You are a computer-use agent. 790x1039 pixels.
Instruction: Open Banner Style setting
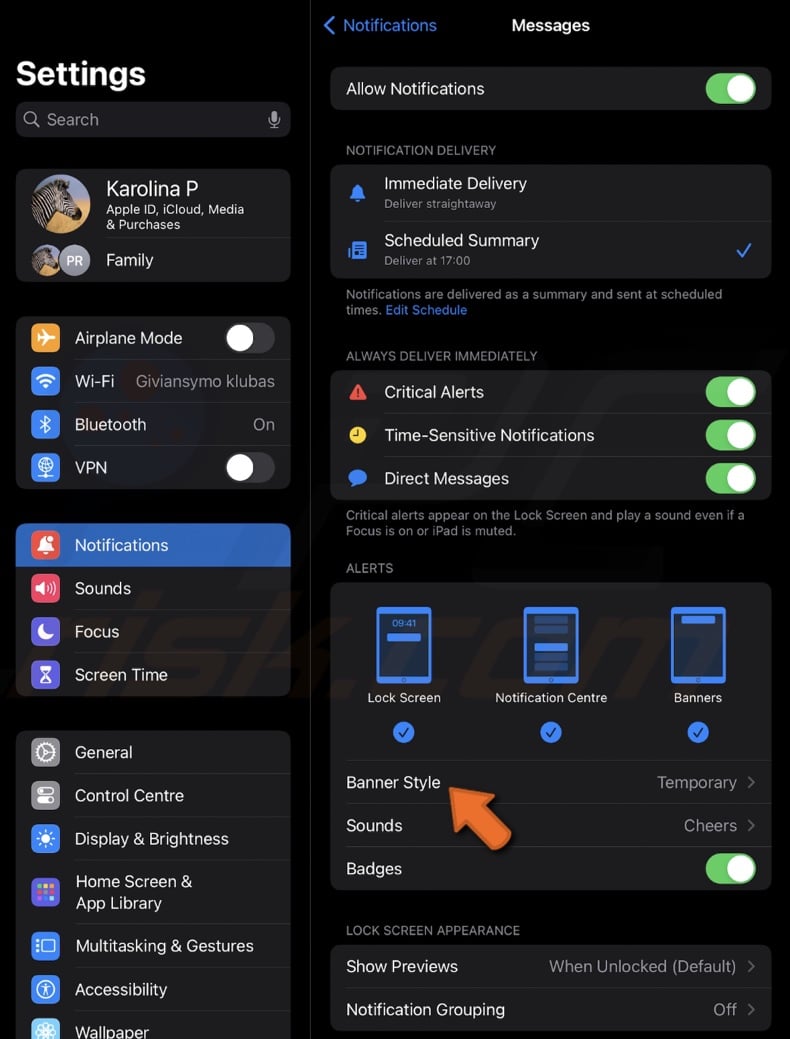[x=550, y=782]
